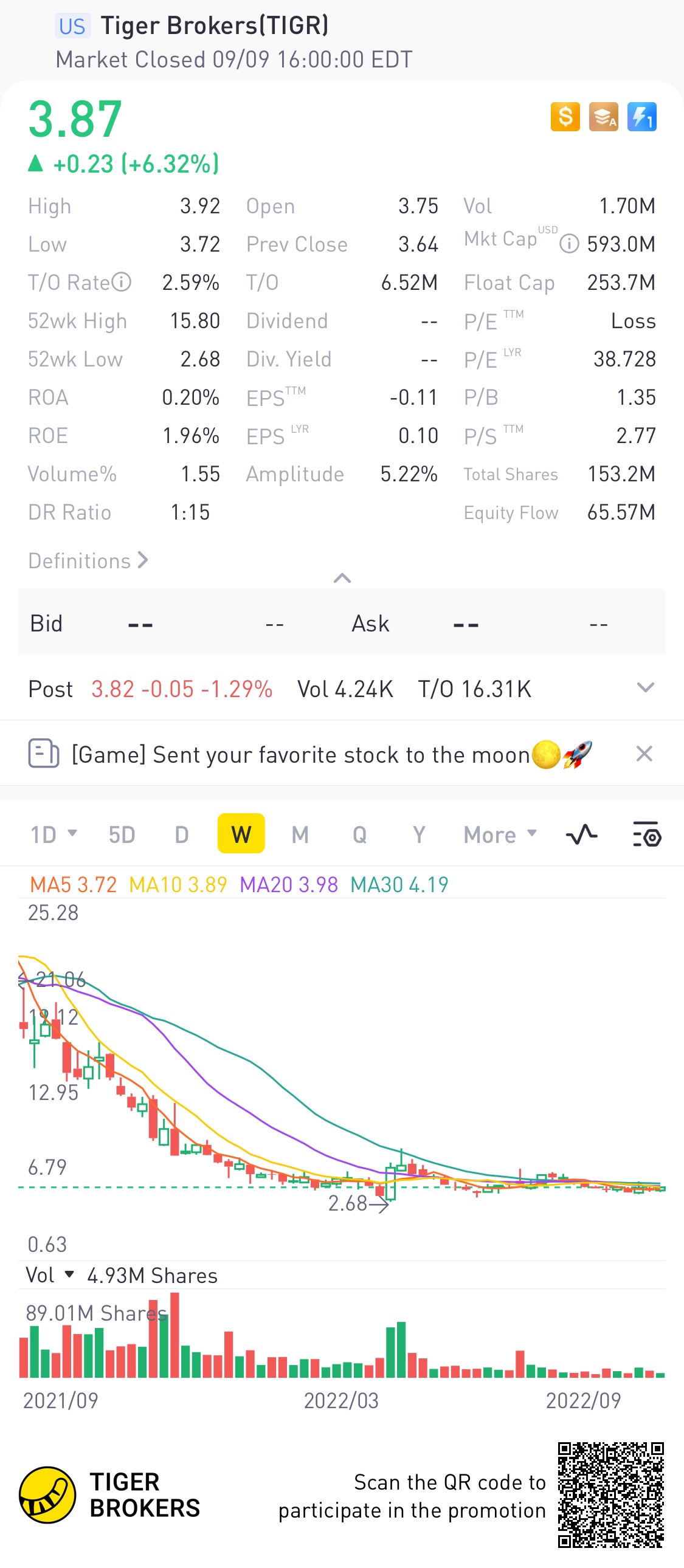The image size is (684, 1568).
Task: Dismiss the game announcement banner
Action: [x=644, y=754]
